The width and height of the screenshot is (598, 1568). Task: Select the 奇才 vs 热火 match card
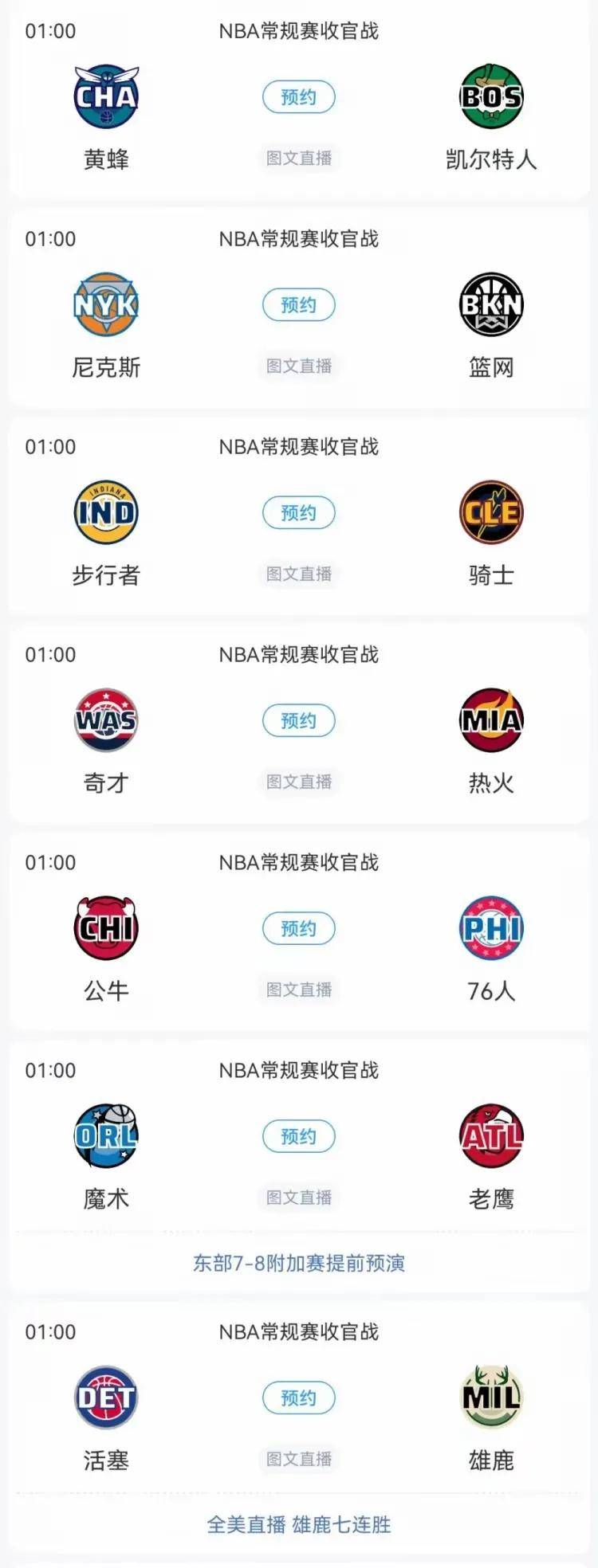(298, 719)
